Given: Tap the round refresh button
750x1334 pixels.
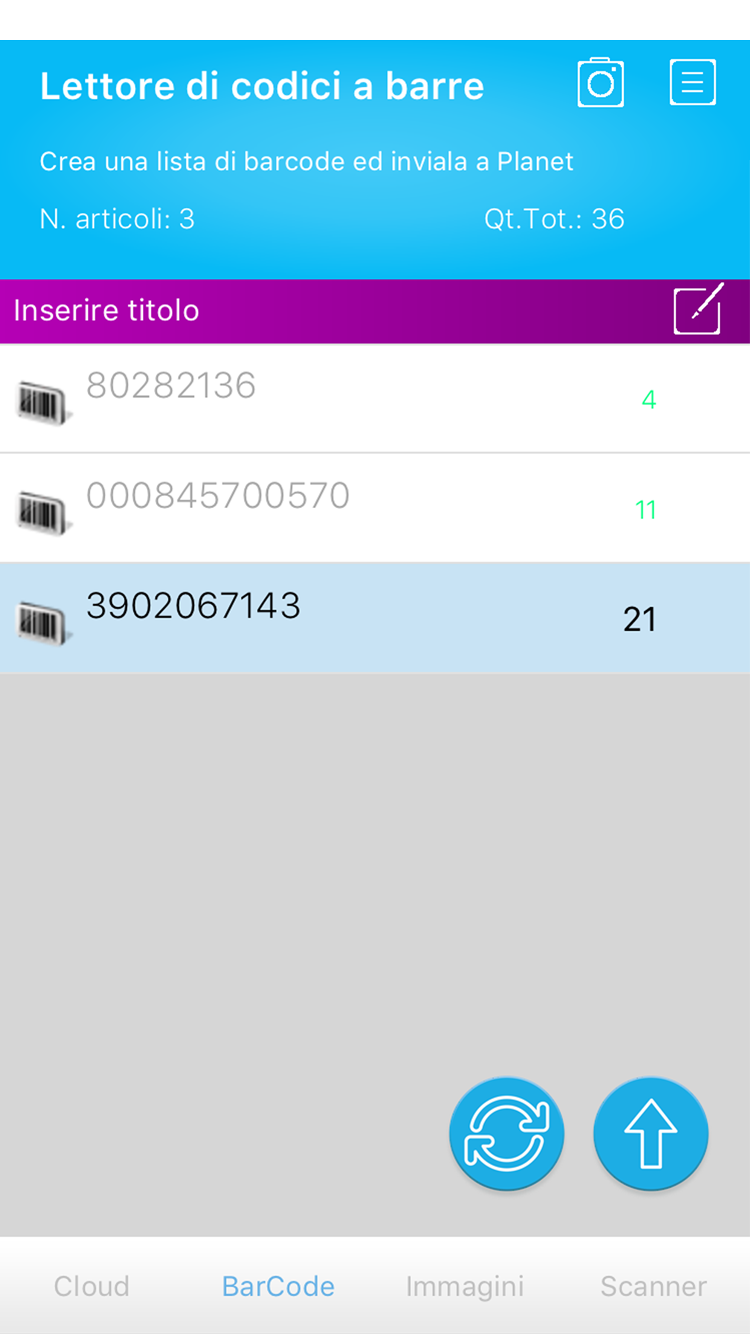Looking at the screenshot, I should coord(507,1134).
